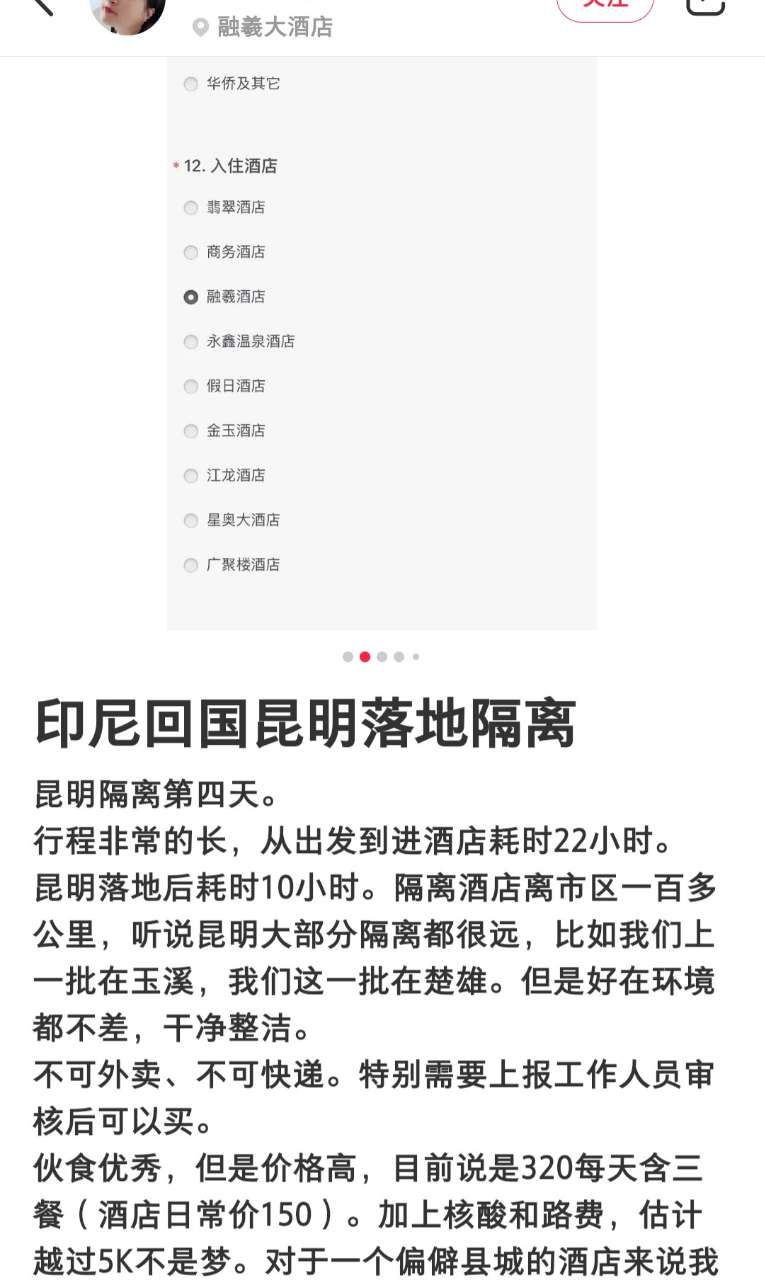Open the author's profile avatar
Image resolution: width=765 pixels, height=1280 pixels.
(127, 14)
